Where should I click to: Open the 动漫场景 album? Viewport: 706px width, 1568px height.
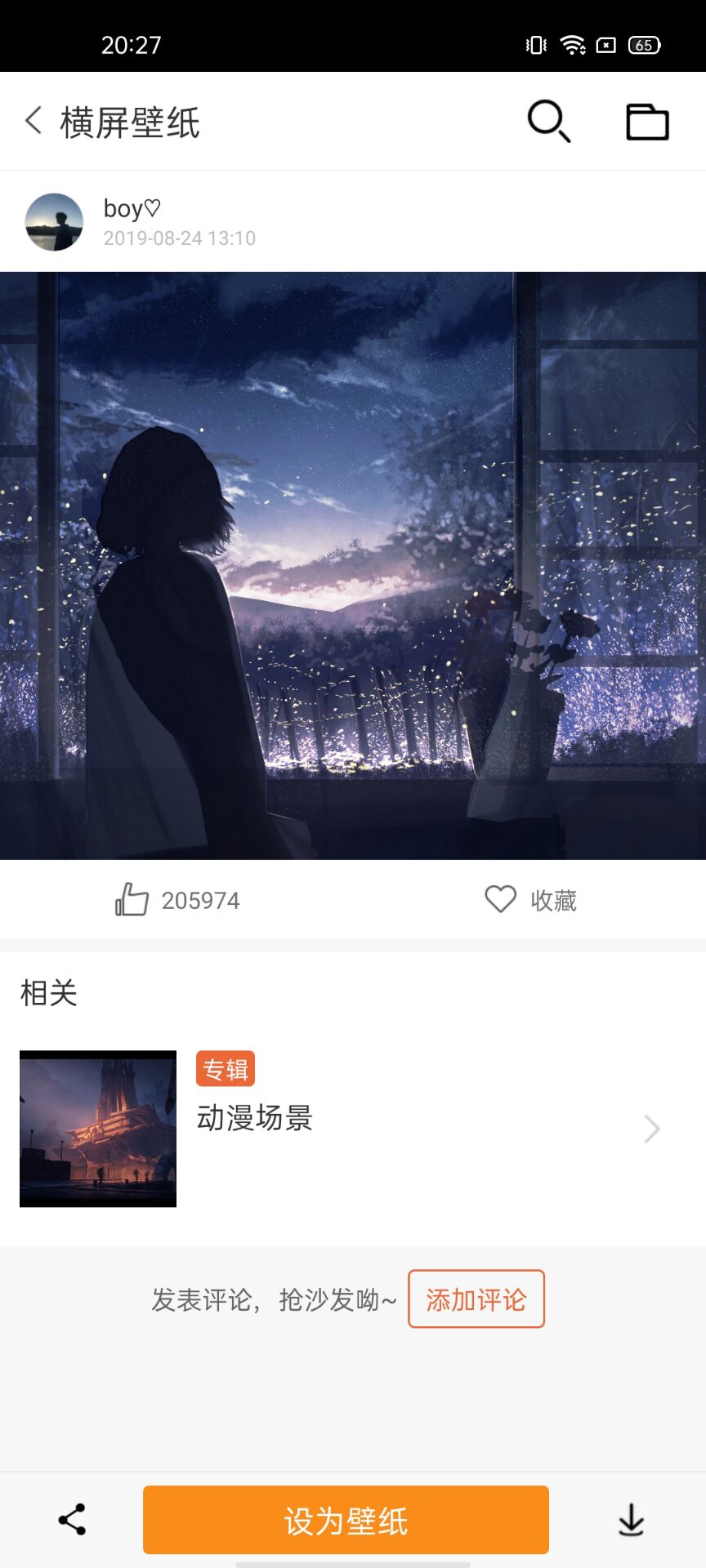click(x=343, y=1128)
